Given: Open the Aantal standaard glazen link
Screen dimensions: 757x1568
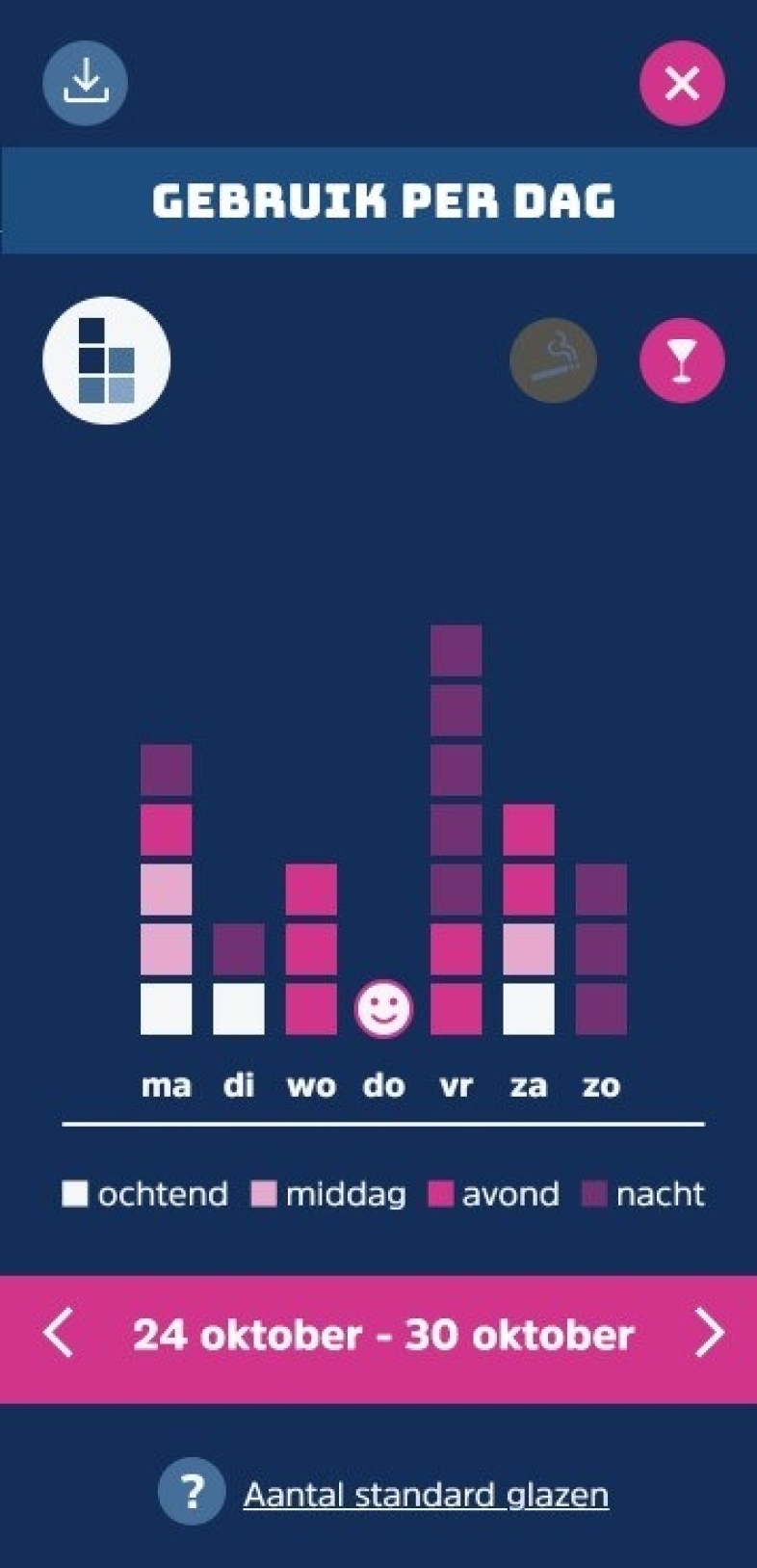Looking at the screenshot, I should click(x=426, y=1495).
